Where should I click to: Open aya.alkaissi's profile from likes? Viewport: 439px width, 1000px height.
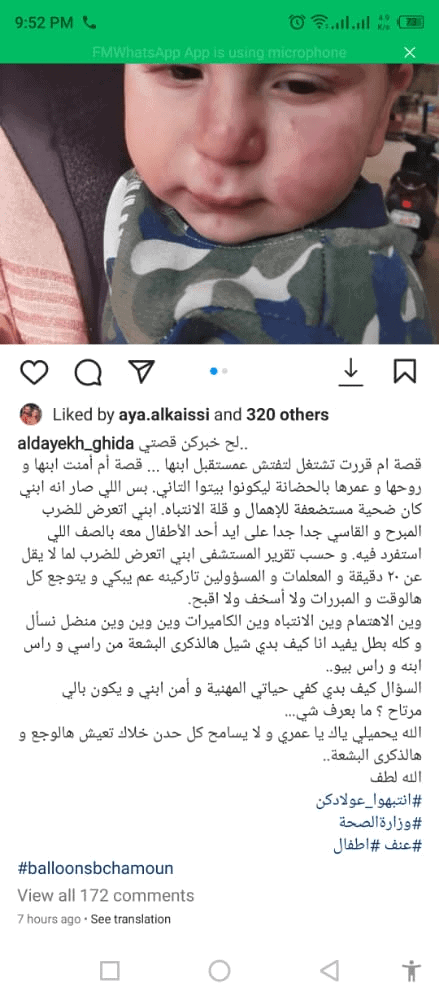(x=165, y=415)
